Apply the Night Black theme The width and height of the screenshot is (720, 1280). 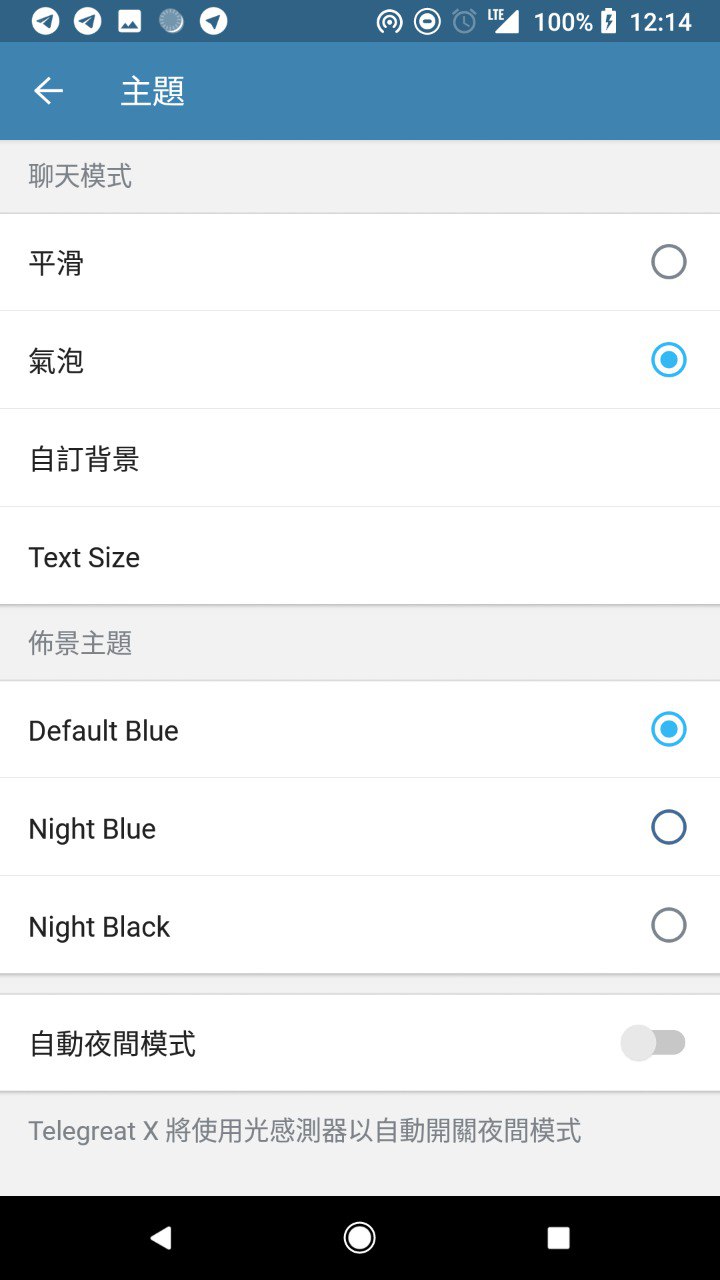(x=668, y=926)
